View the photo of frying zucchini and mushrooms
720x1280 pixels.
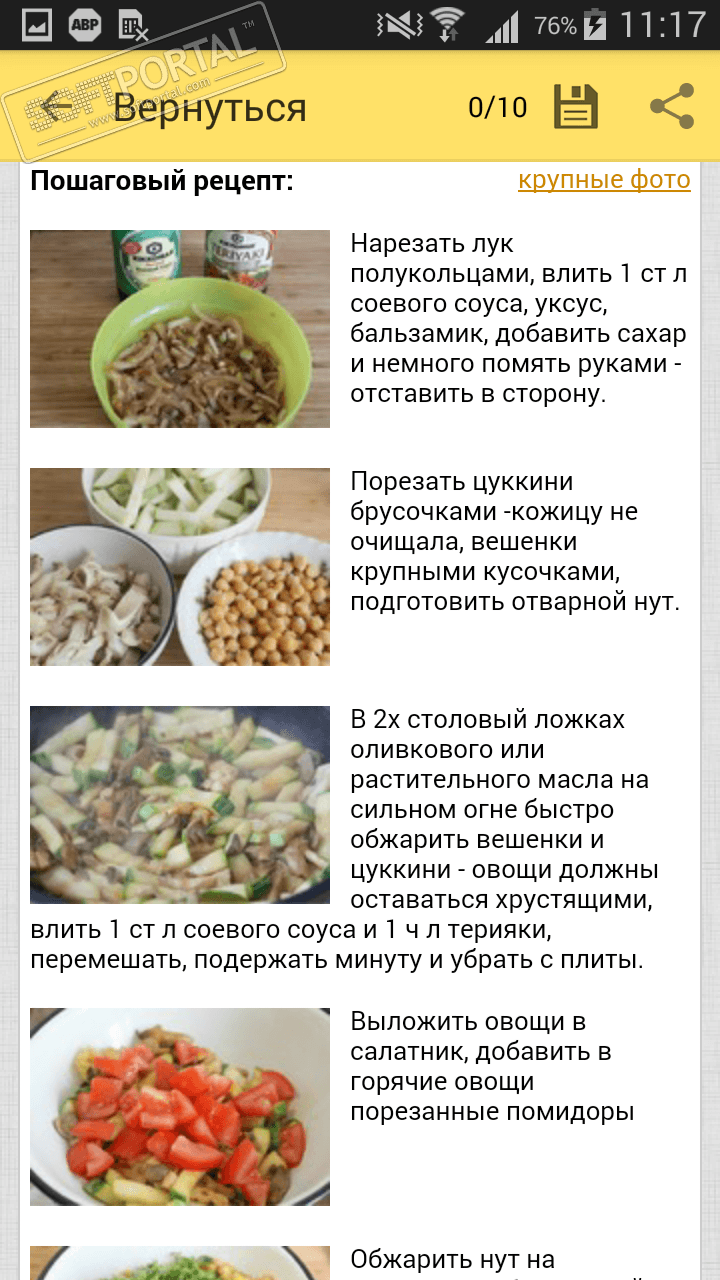click(x=180, y=805)
